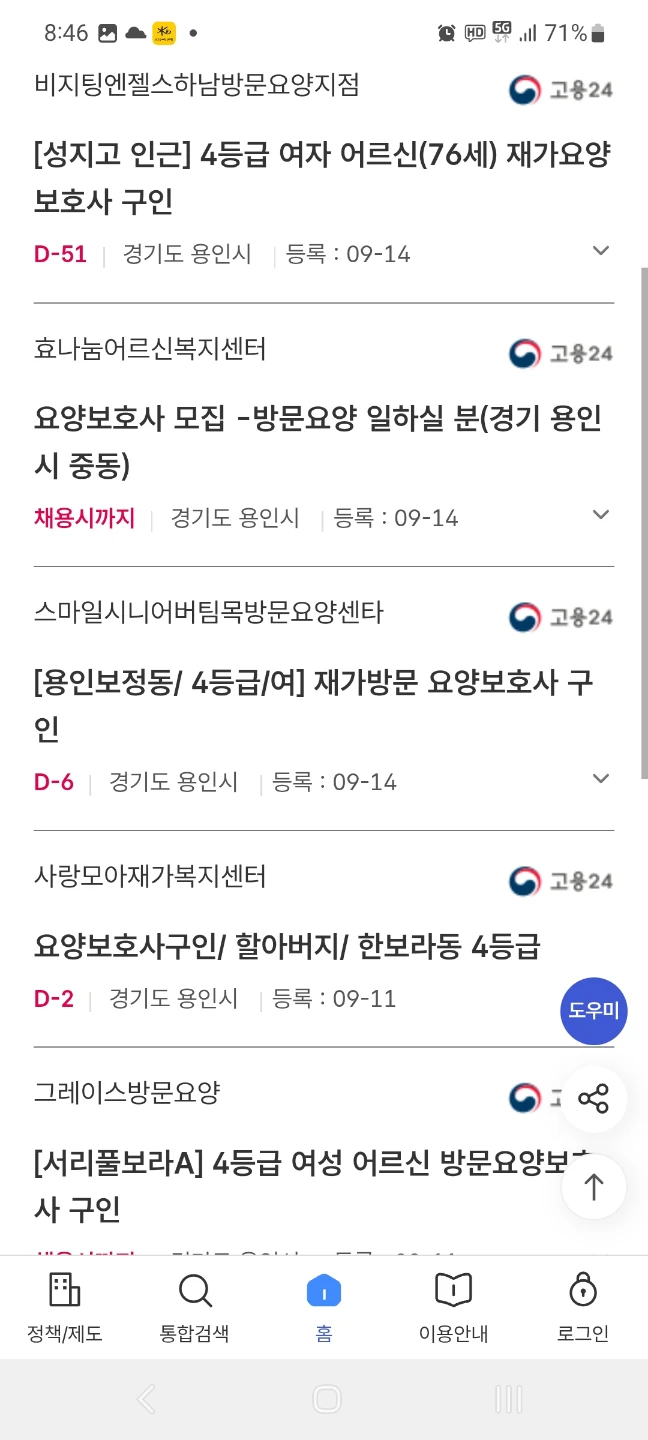
Task: Open the 이용안내 tab
Action: (453, 1308)
